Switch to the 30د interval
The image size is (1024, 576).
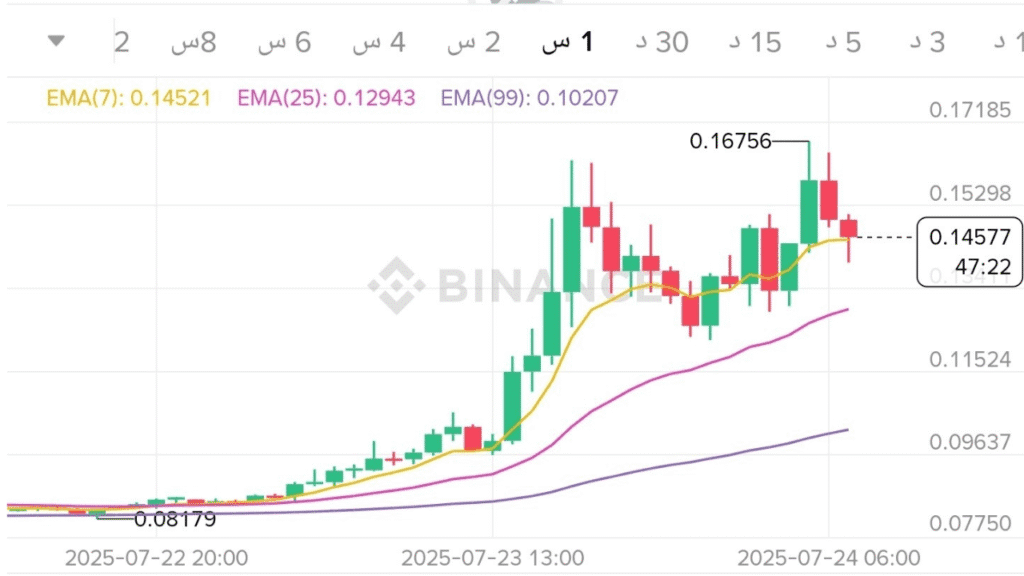pyautogui.click(x=662, y=42)
